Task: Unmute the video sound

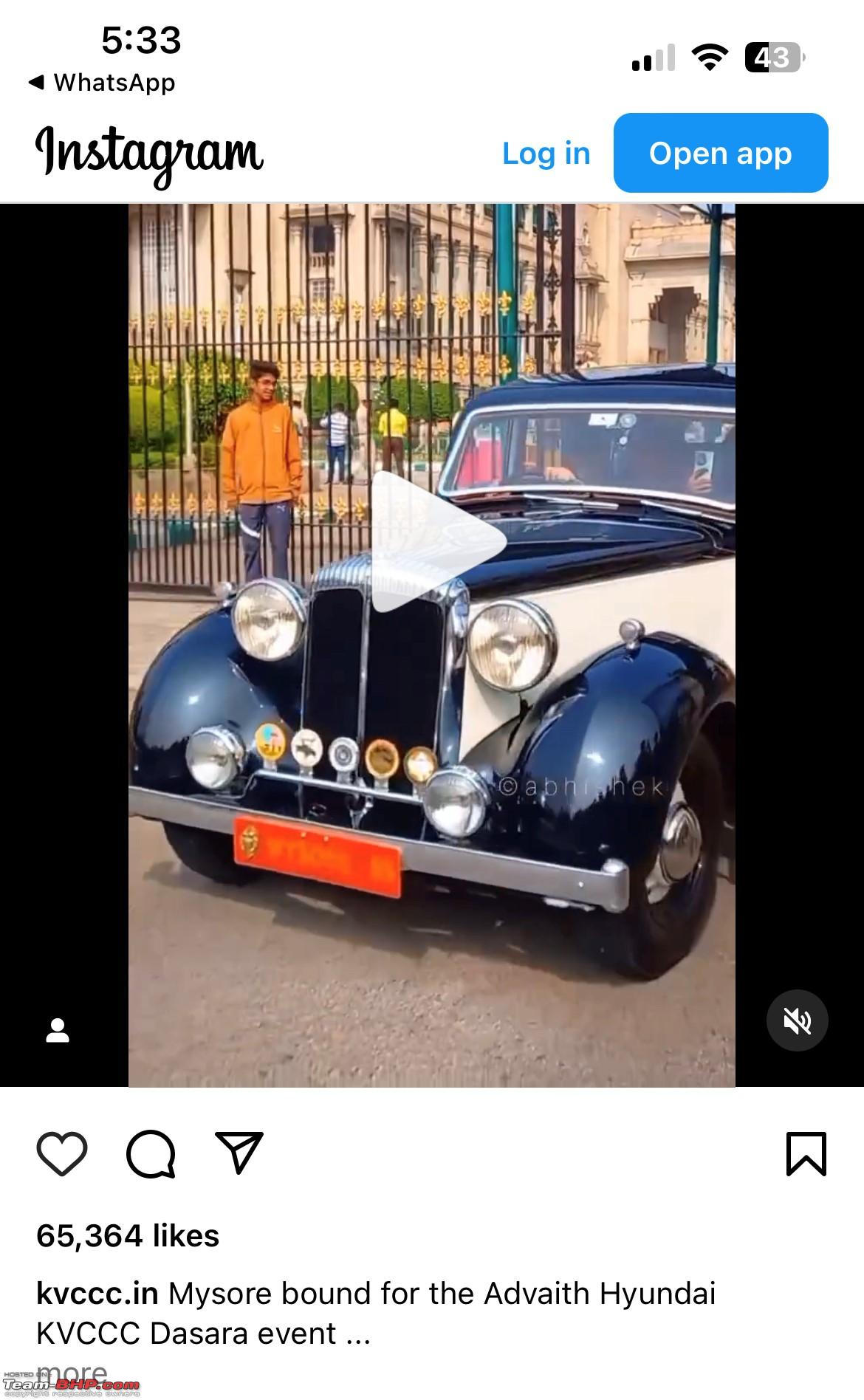Action: pos(797,1021)
